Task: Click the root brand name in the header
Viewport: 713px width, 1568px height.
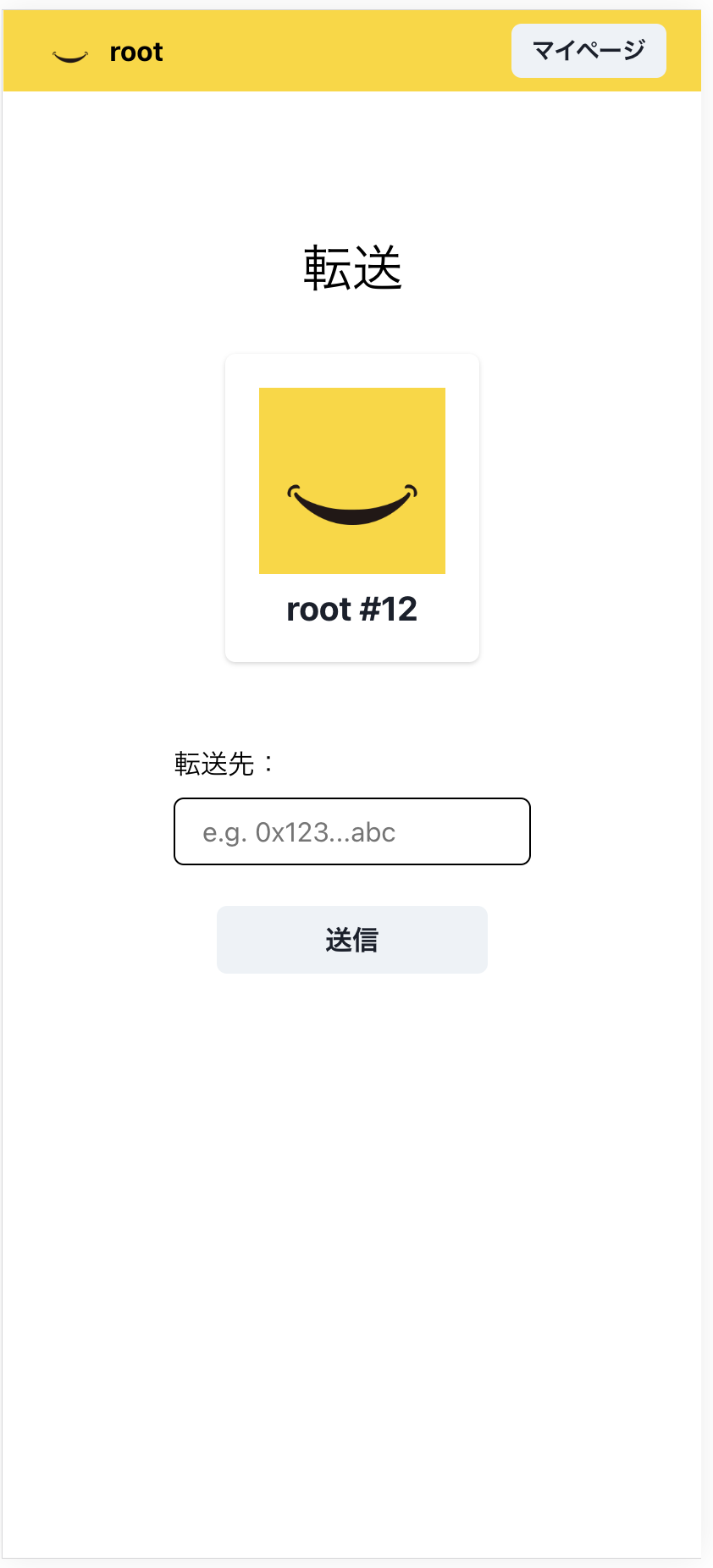Action: (135, 52)
